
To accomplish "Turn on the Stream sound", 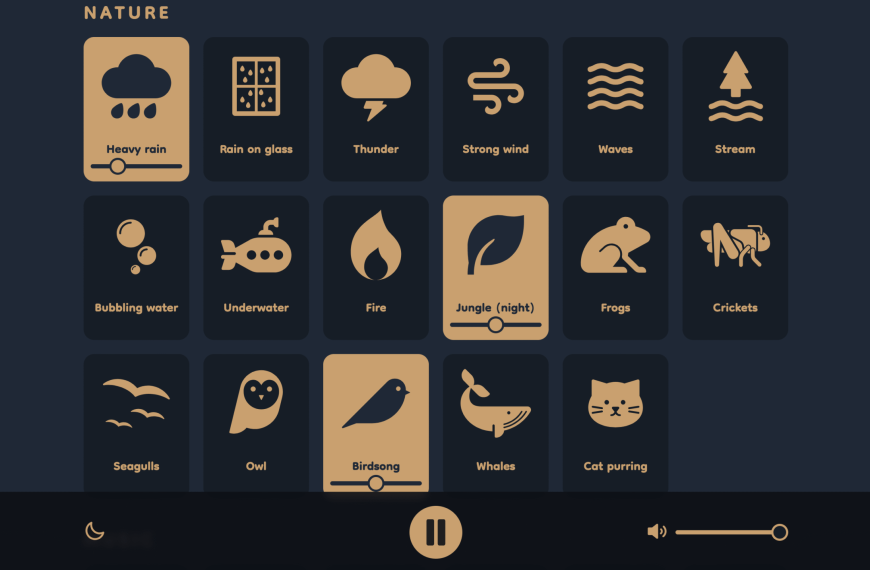I will click(735, 108).
